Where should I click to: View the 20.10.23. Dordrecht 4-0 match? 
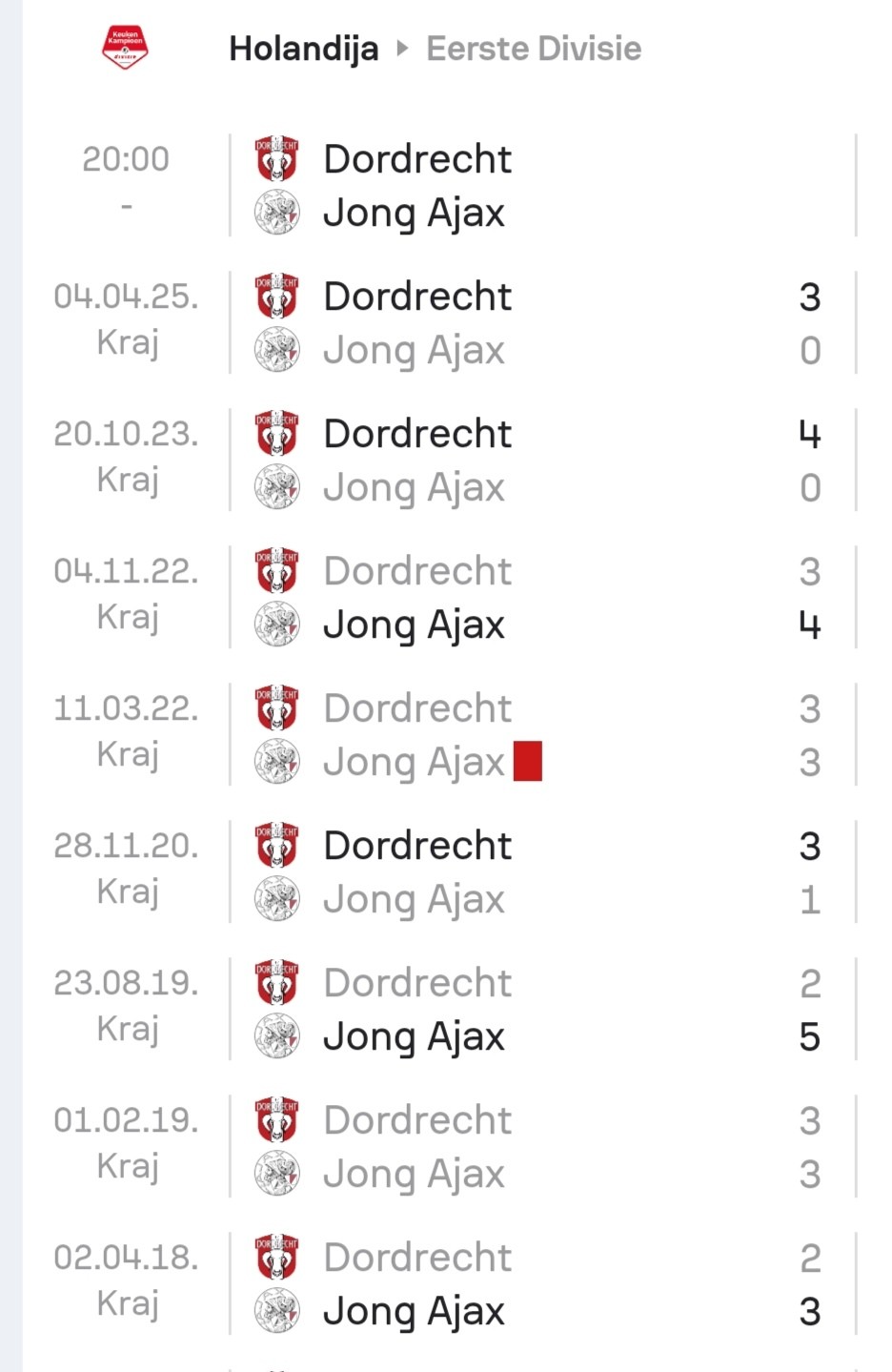click(x=457, y=461)
